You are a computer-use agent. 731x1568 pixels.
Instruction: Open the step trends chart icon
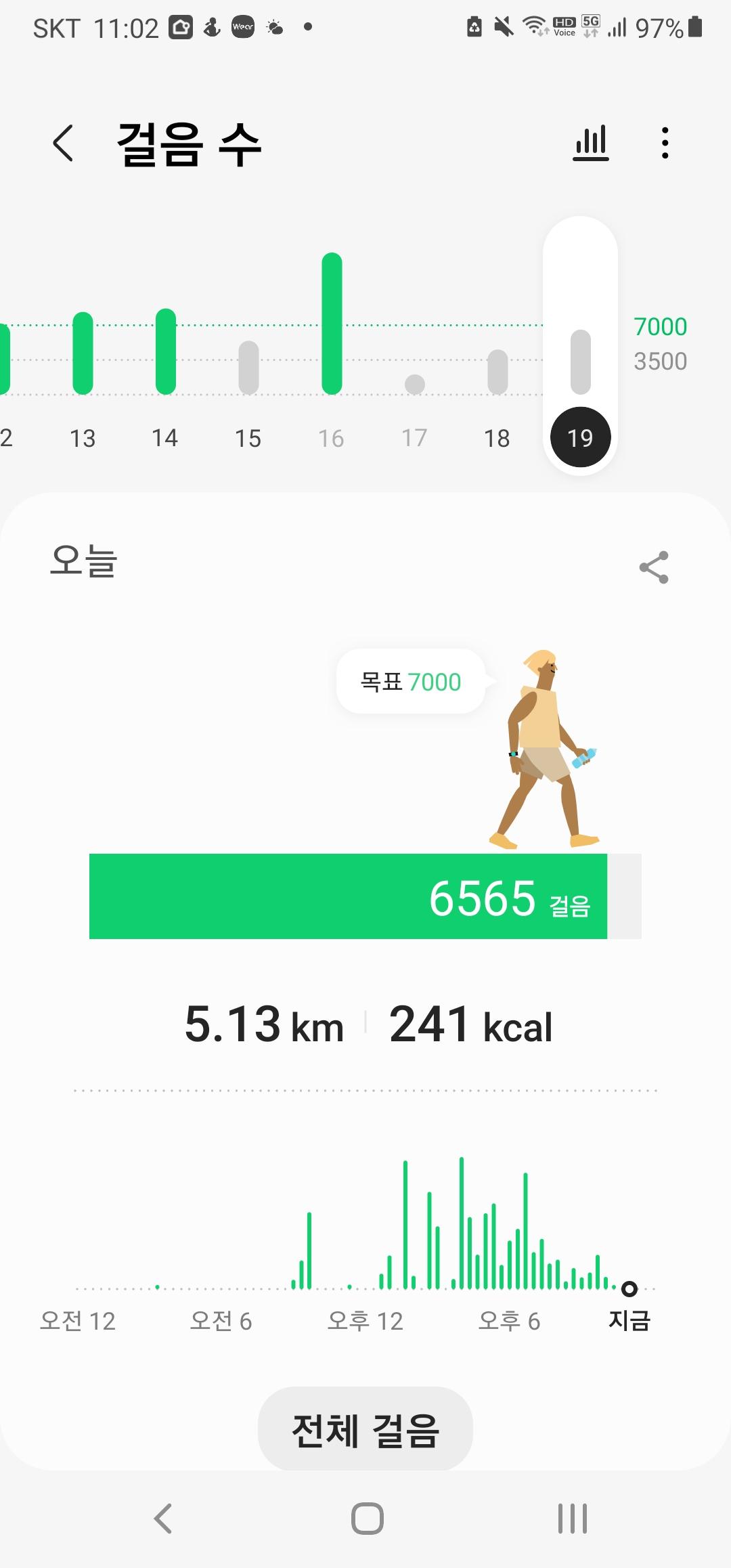[591, 144]
